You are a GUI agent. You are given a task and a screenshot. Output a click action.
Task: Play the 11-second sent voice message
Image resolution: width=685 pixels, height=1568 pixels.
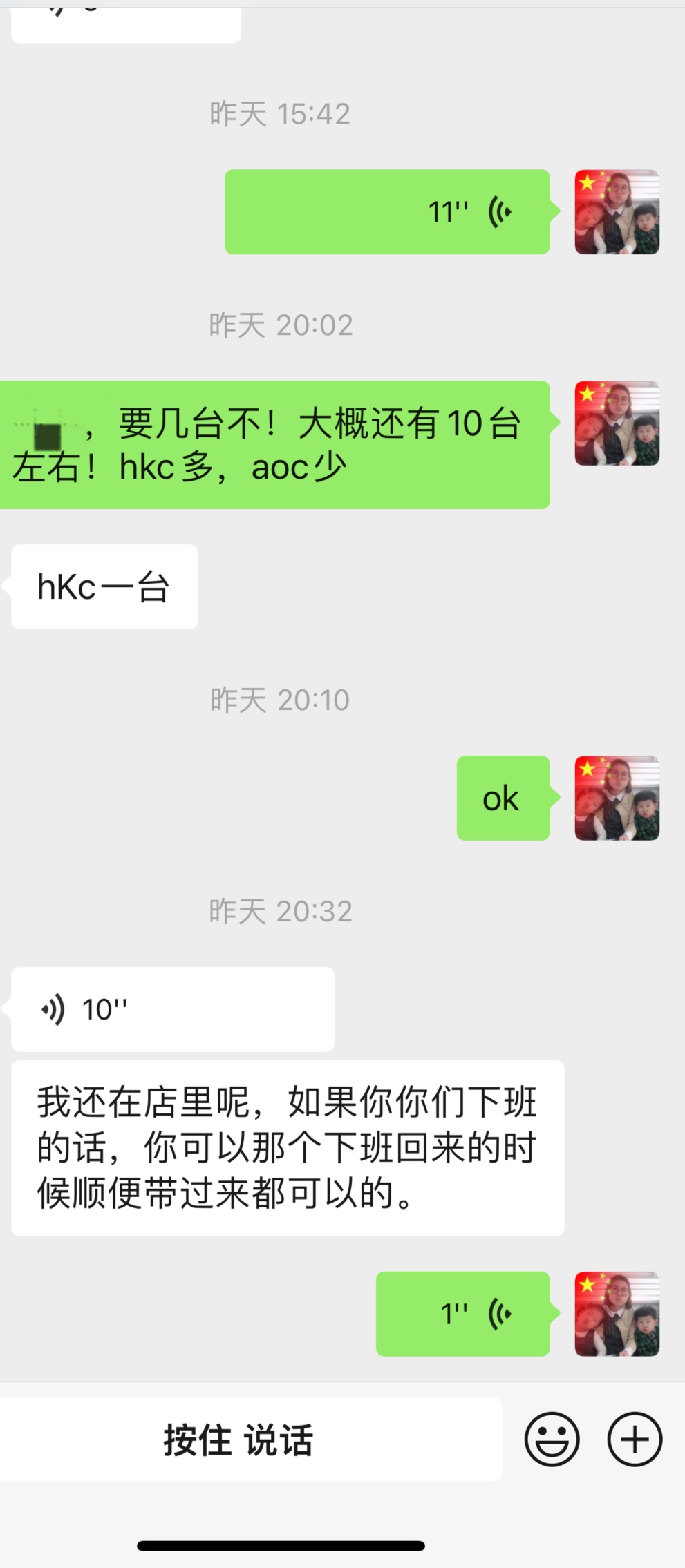click(x=387, y=211)
